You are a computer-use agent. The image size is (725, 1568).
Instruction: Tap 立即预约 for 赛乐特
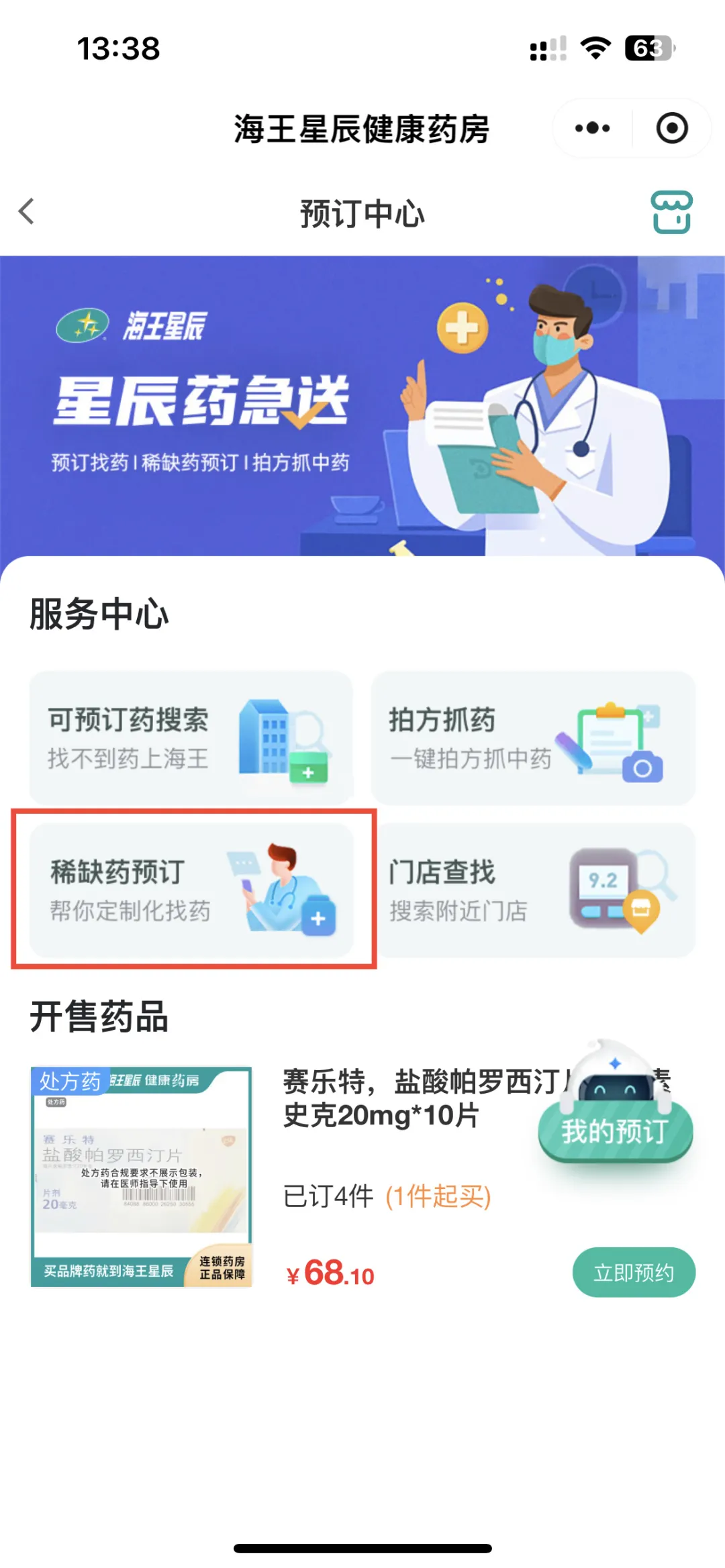pyautogui.click(x=633, y=1272)
